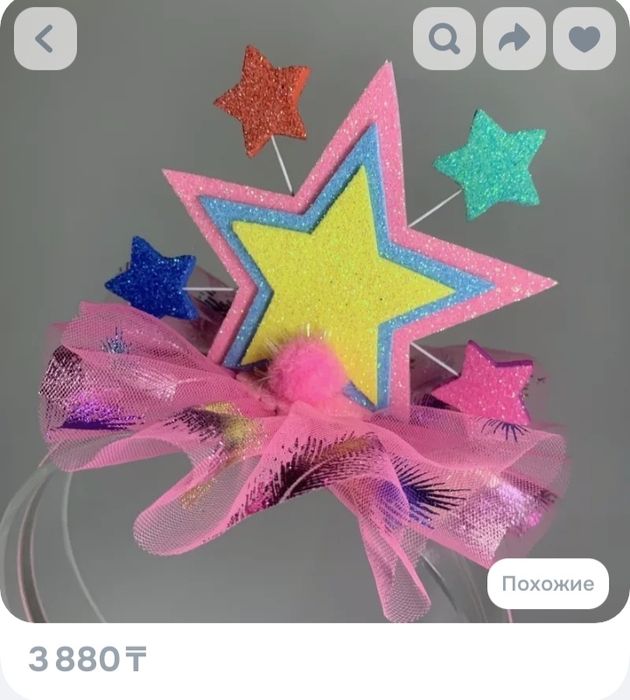
Task: Go back using the arrow icon
Action: coord(45,39)
